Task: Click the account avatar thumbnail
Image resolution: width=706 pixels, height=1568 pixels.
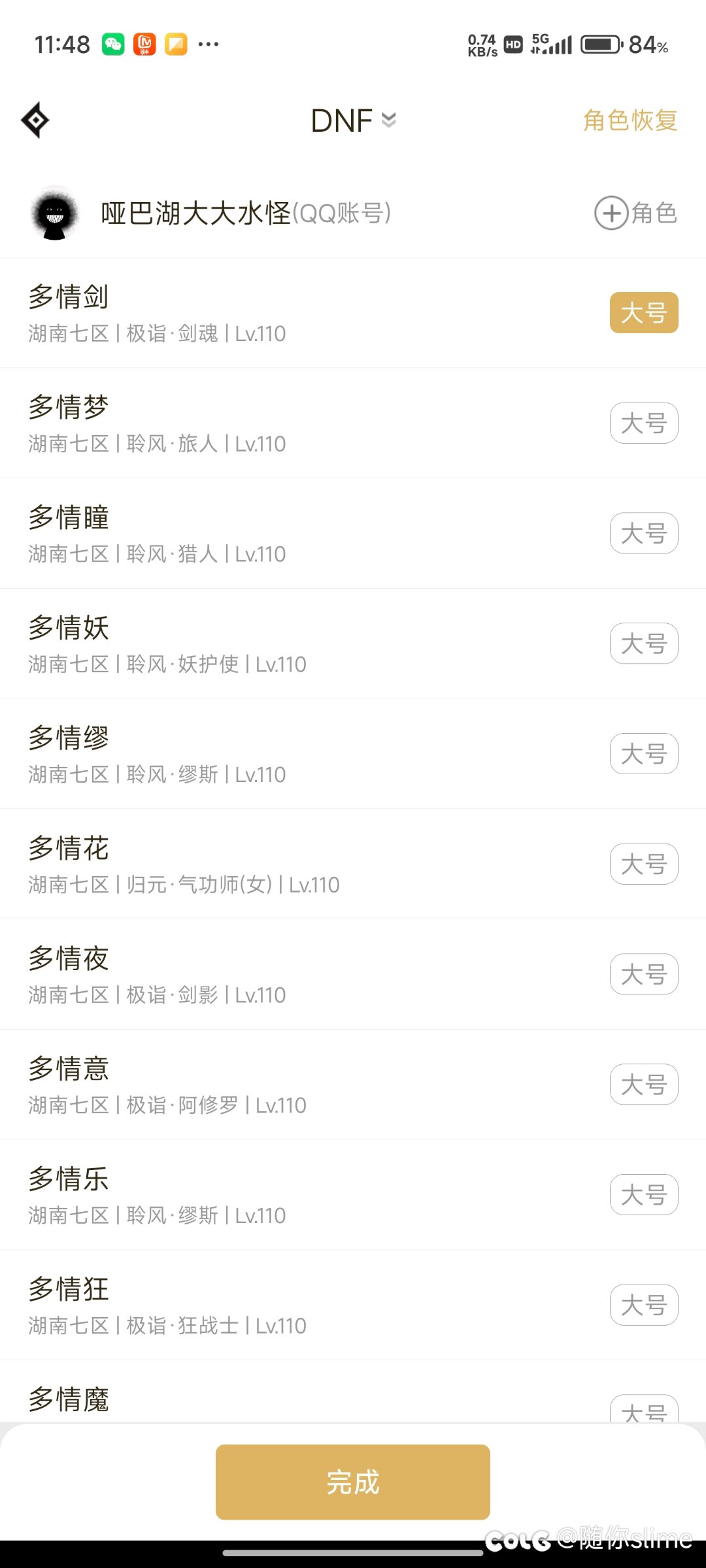Action: pyautogui.click(x=55, y=213)
